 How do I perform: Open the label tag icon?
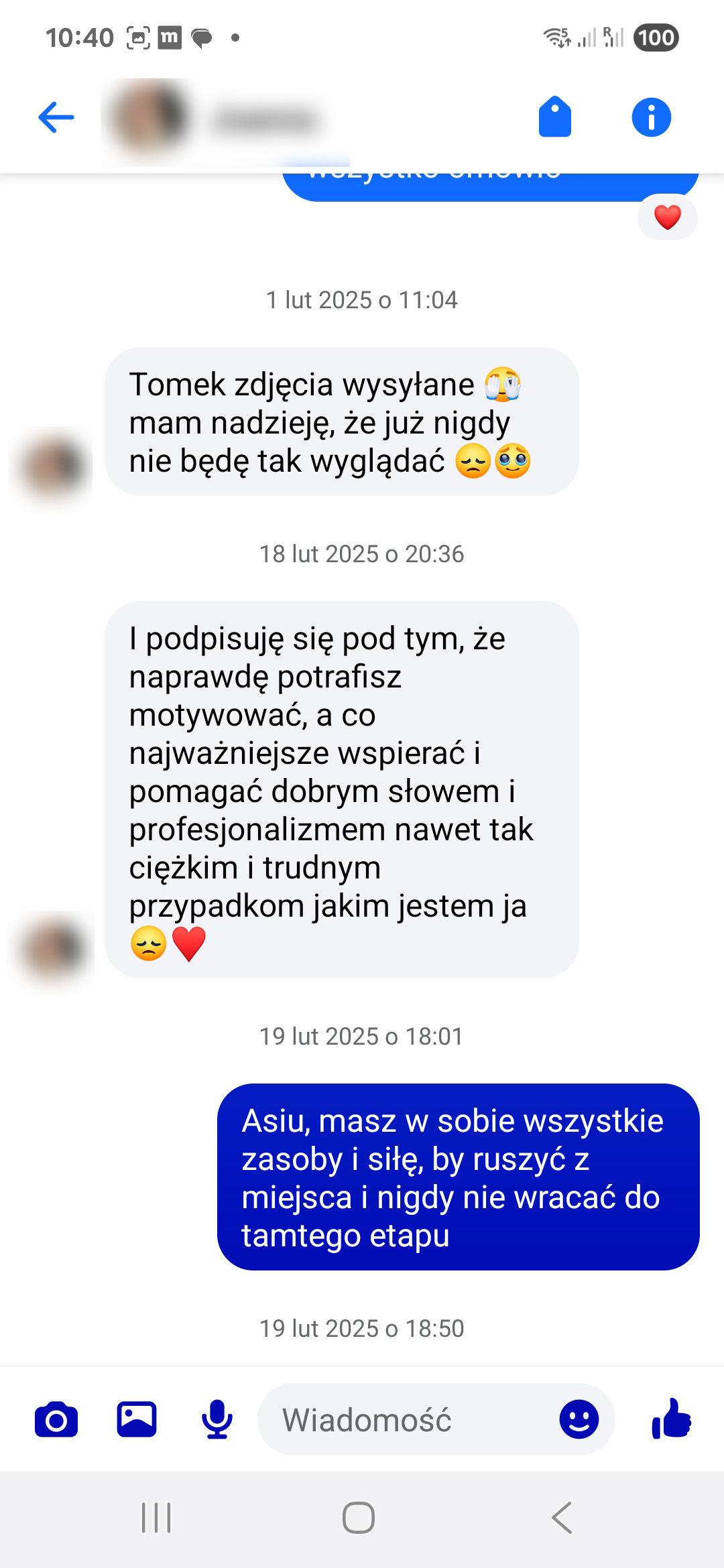point(555,117)
